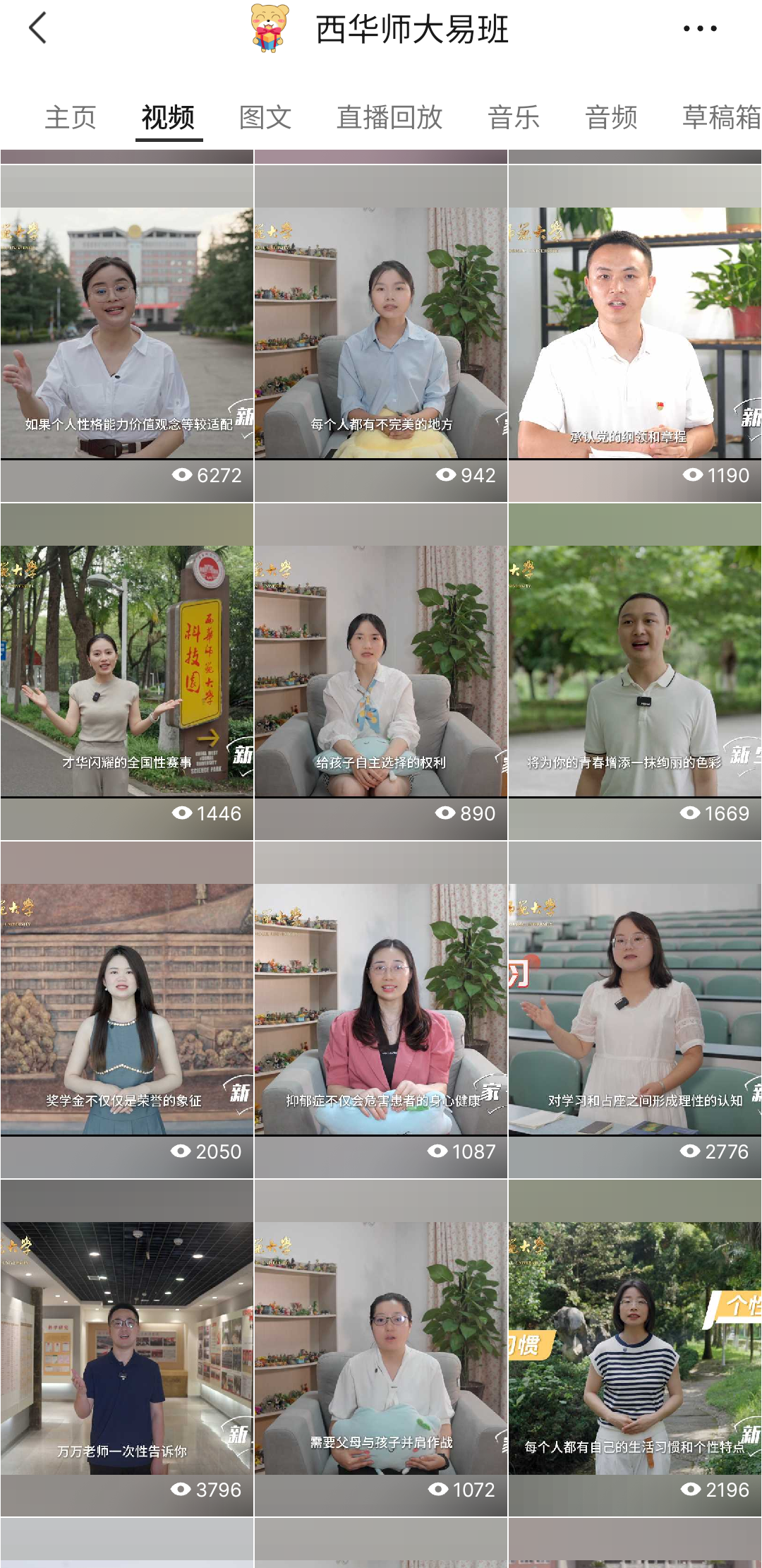
Task: Open the video with 2776 views
Action: point(635,1010)
